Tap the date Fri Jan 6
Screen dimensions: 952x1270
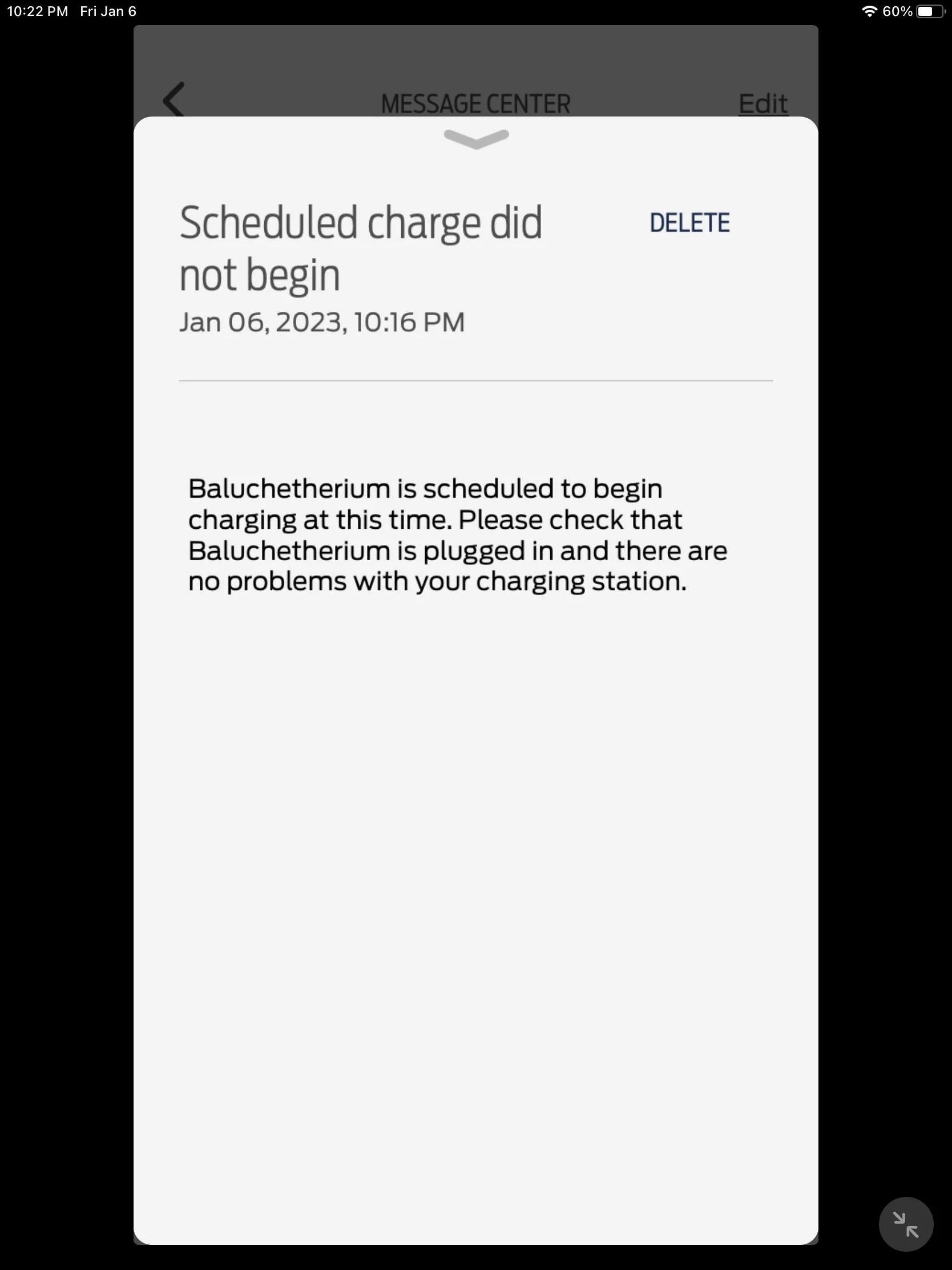click(107, 10)
